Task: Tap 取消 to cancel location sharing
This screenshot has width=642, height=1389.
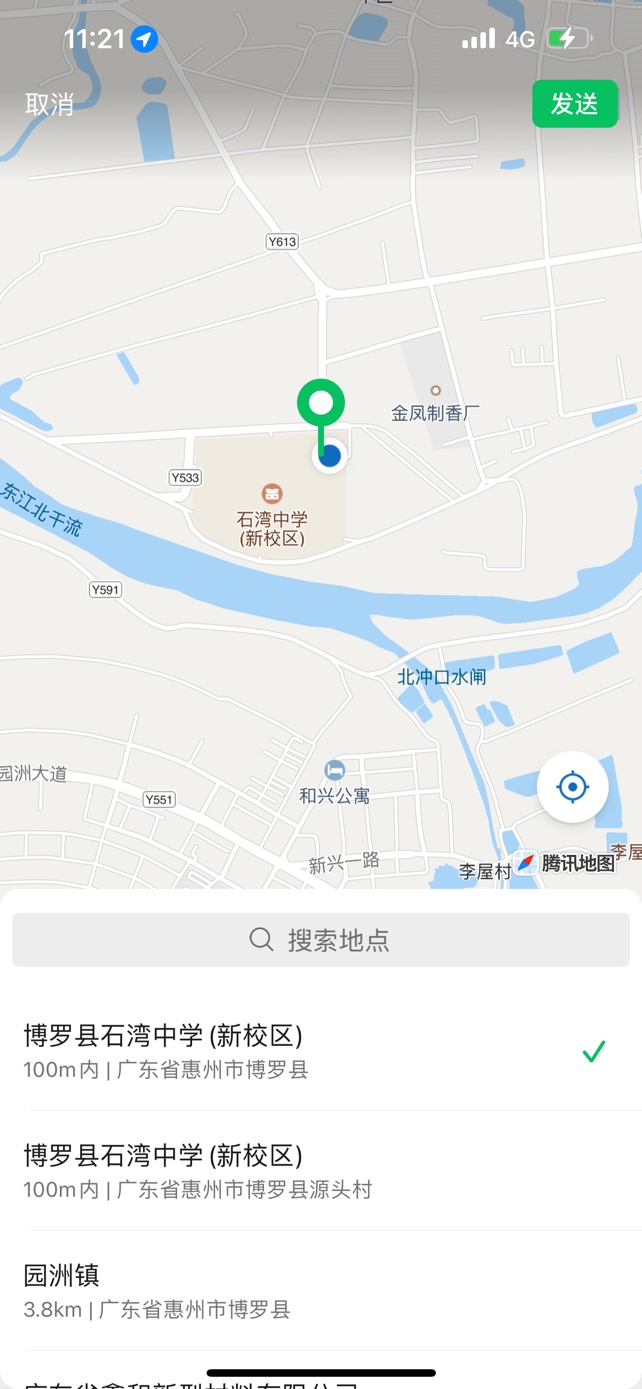Action: click(x=49, y=104)
